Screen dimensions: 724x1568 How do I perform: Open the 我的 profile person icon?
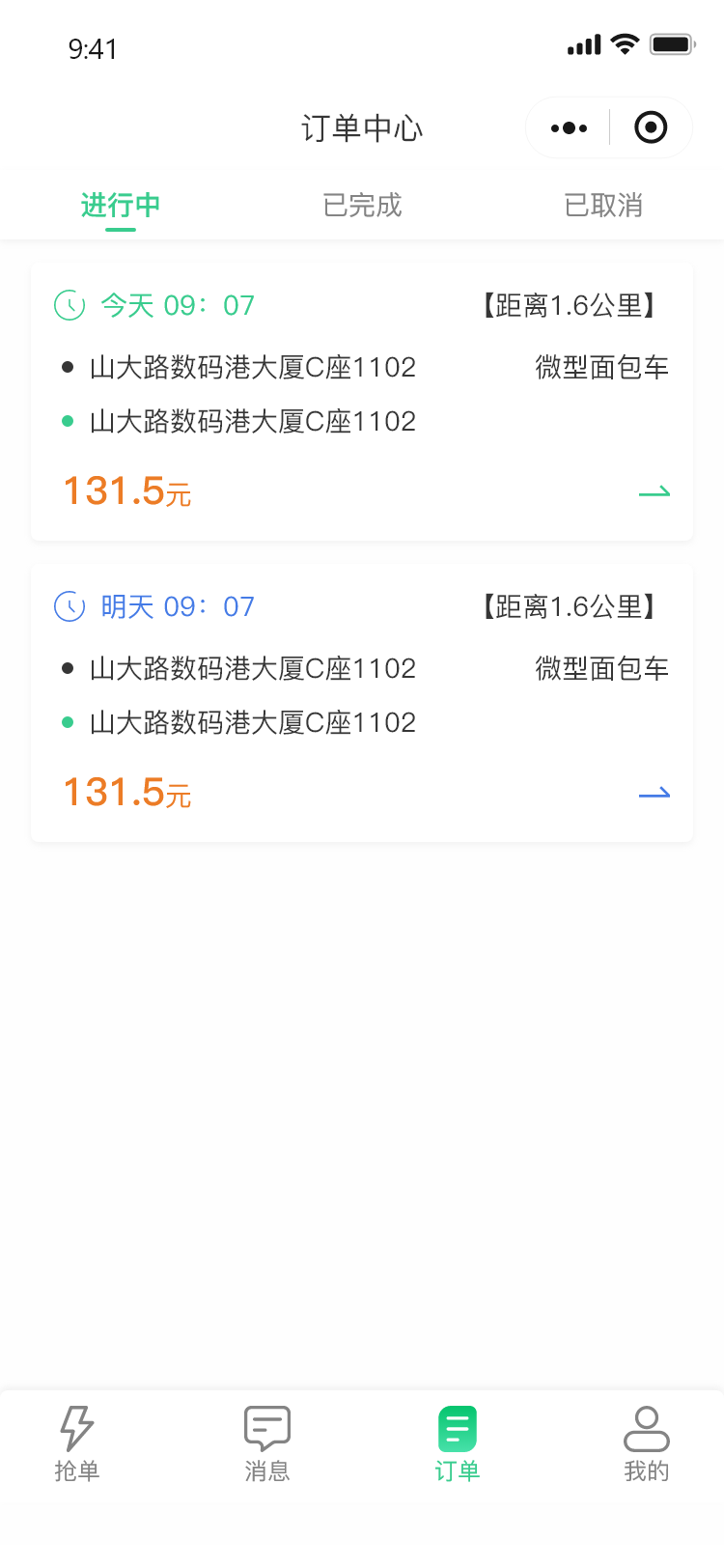coord(646,1425)
